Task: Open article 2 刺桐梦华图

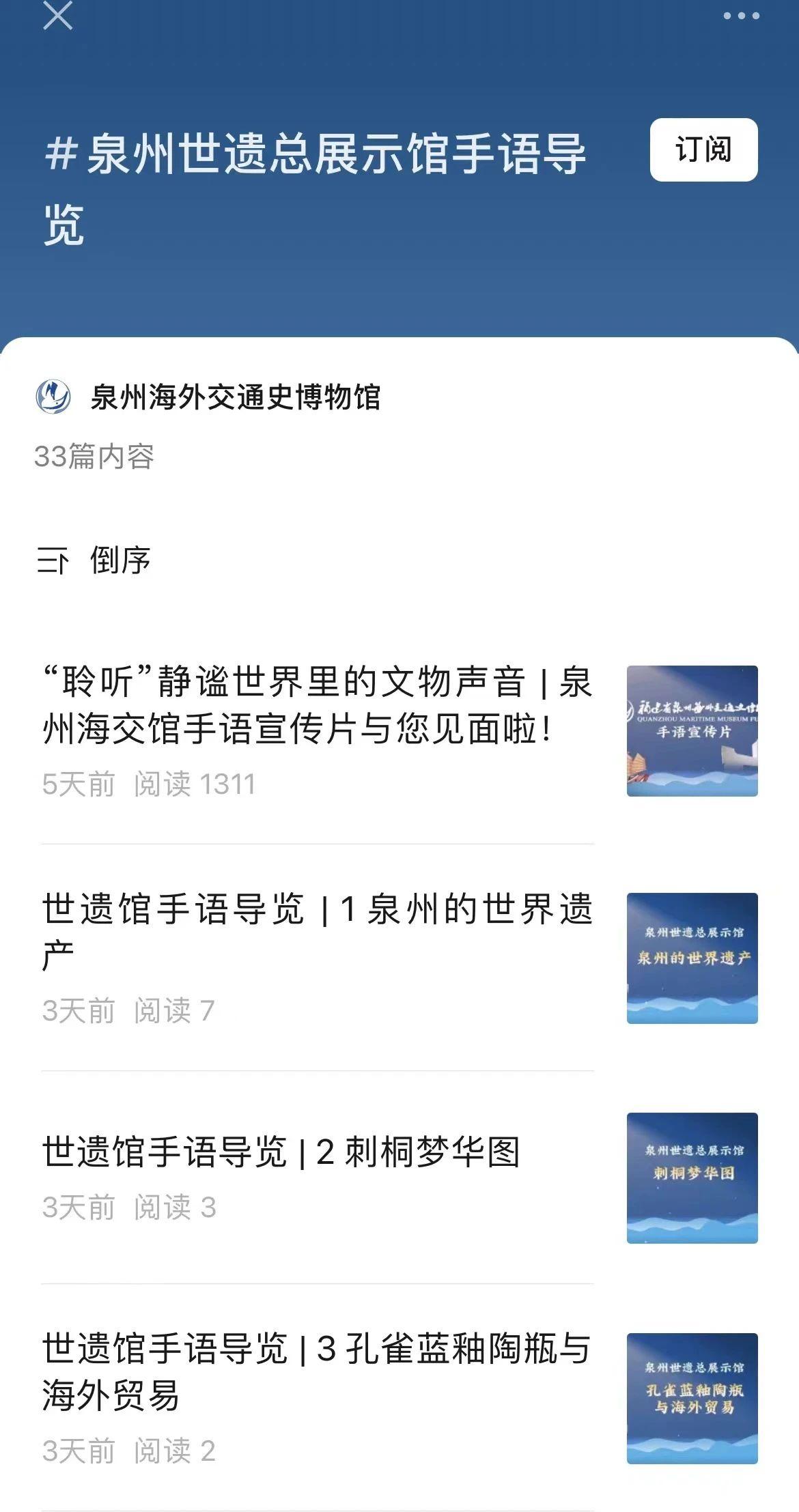Action: (x=281, y=1152)
